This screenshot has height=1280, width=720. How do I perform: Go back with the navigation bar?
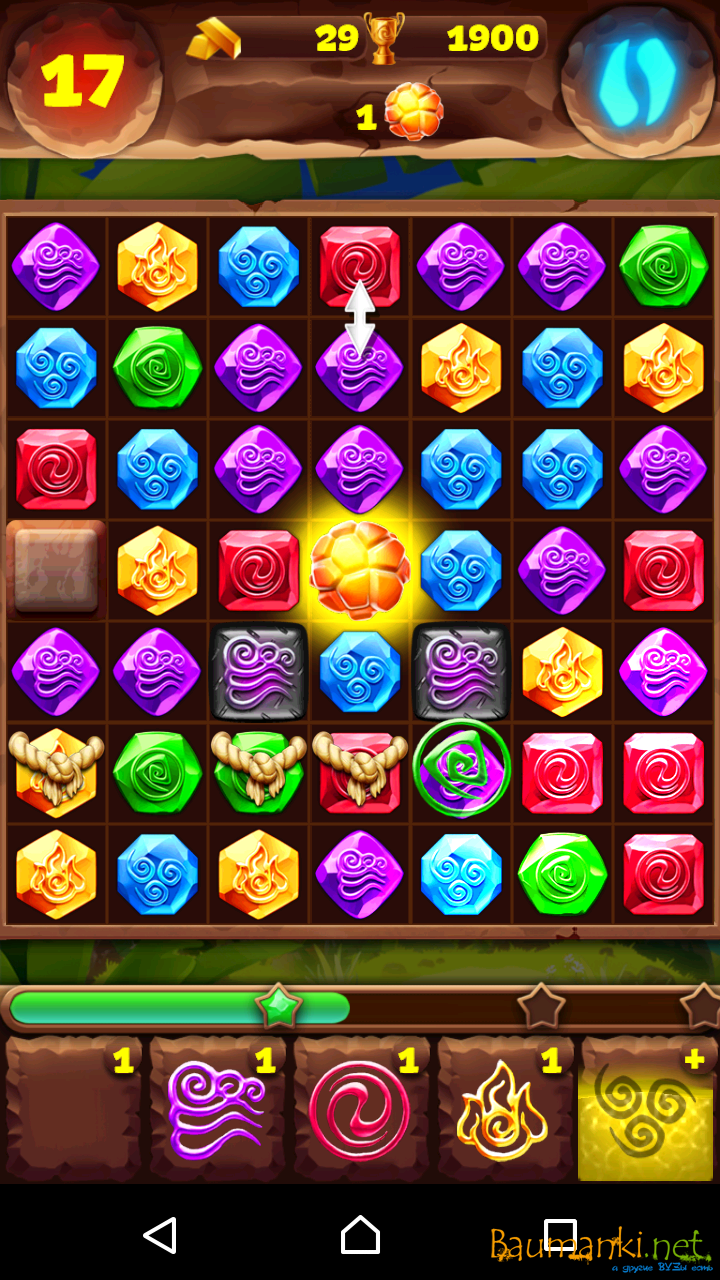click(x=160, y=1236)
